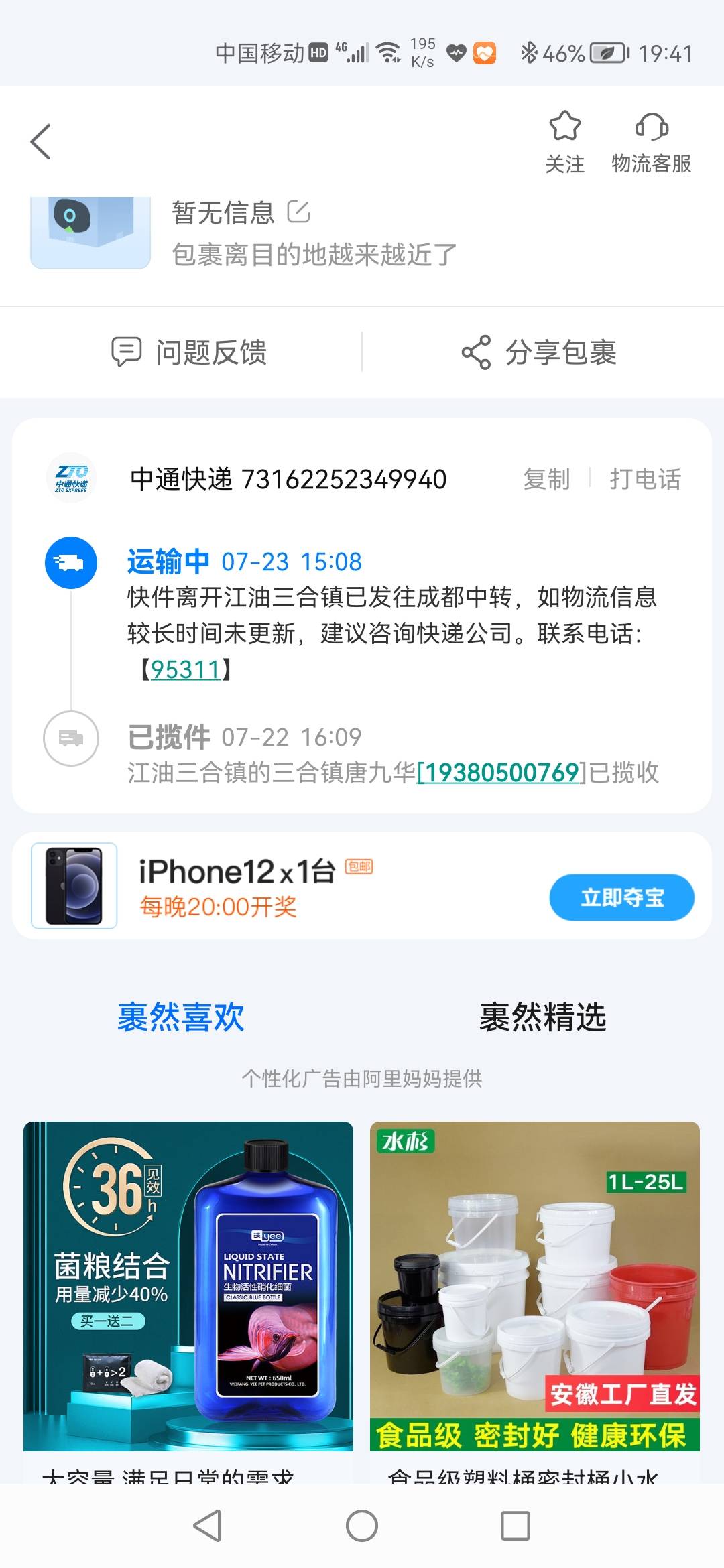Open recent apps from navigation bar
The image size is (724, 1568).
[x=516, y=1526]
